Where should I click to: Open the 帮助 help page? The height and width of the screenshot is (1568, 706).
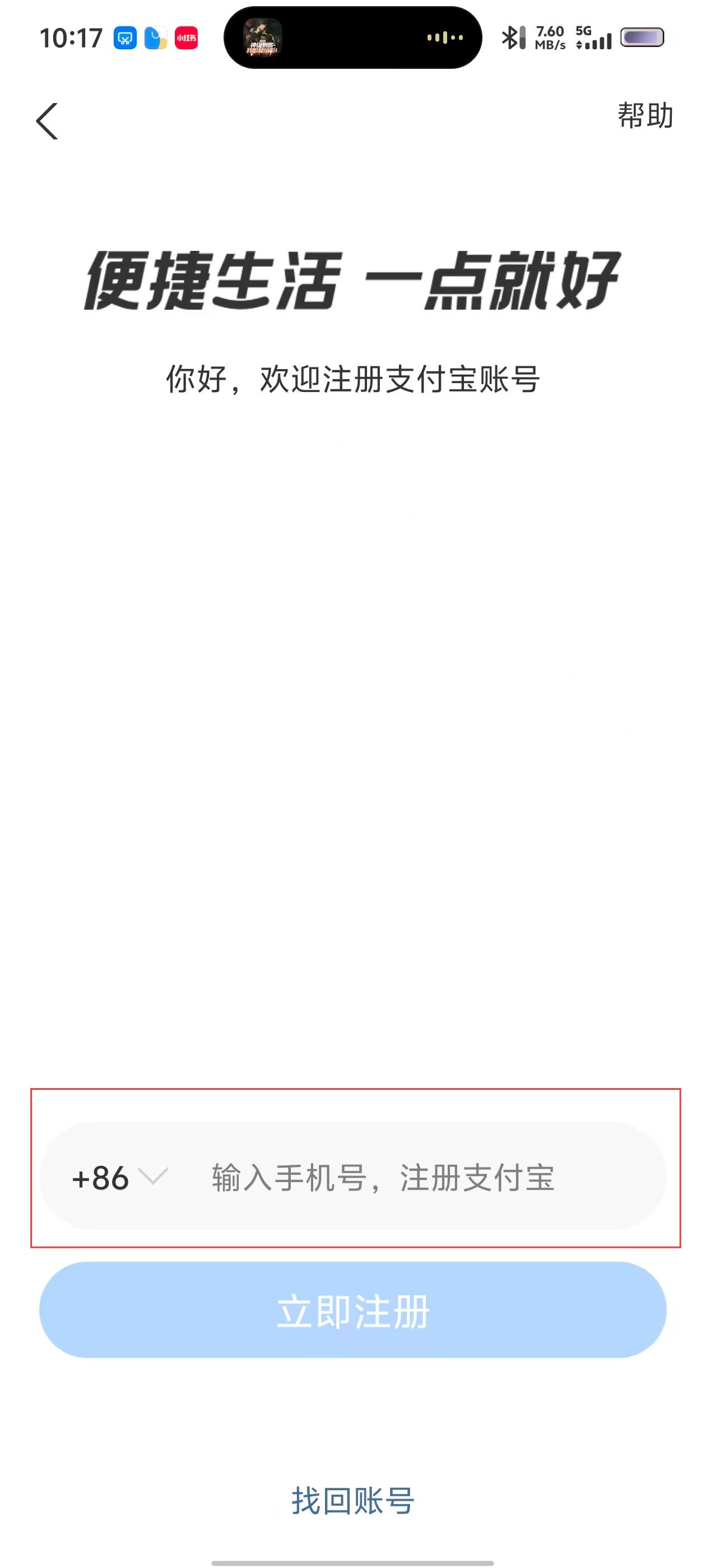pos(645,116)
